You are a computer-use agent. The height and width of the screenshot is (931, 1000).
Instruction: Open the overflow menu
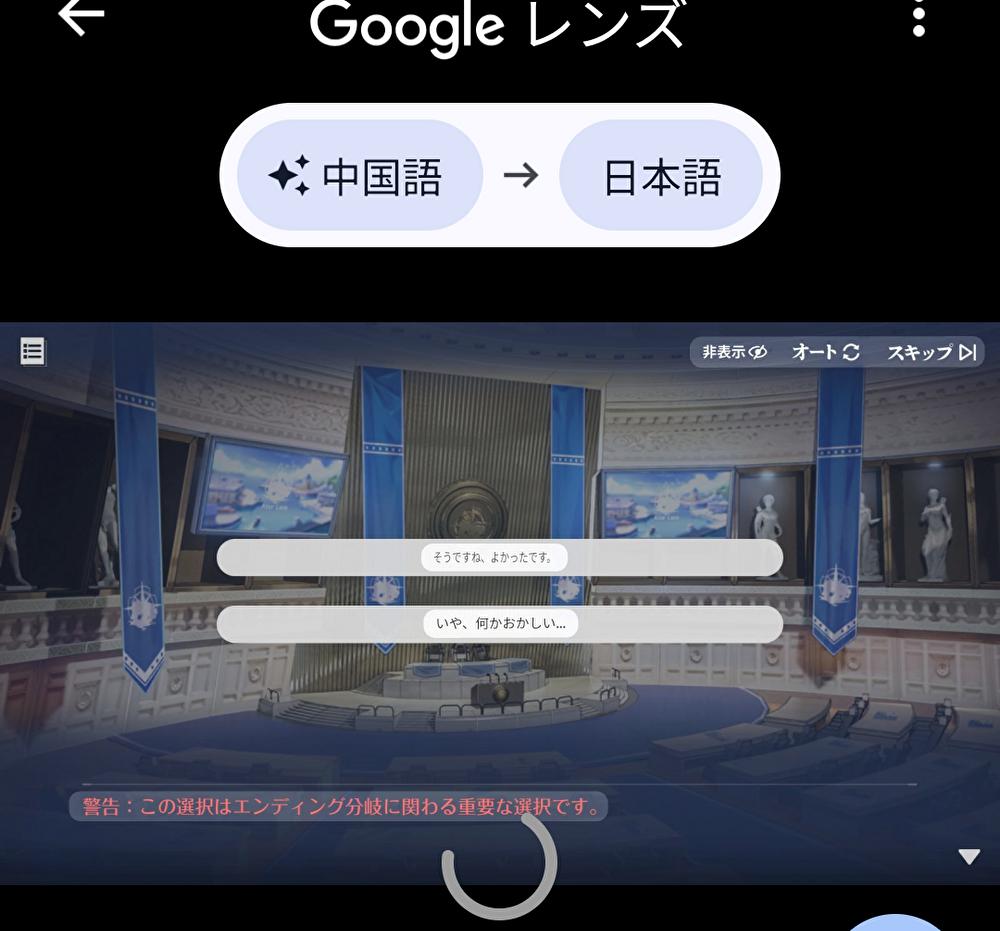coord(919,19)
